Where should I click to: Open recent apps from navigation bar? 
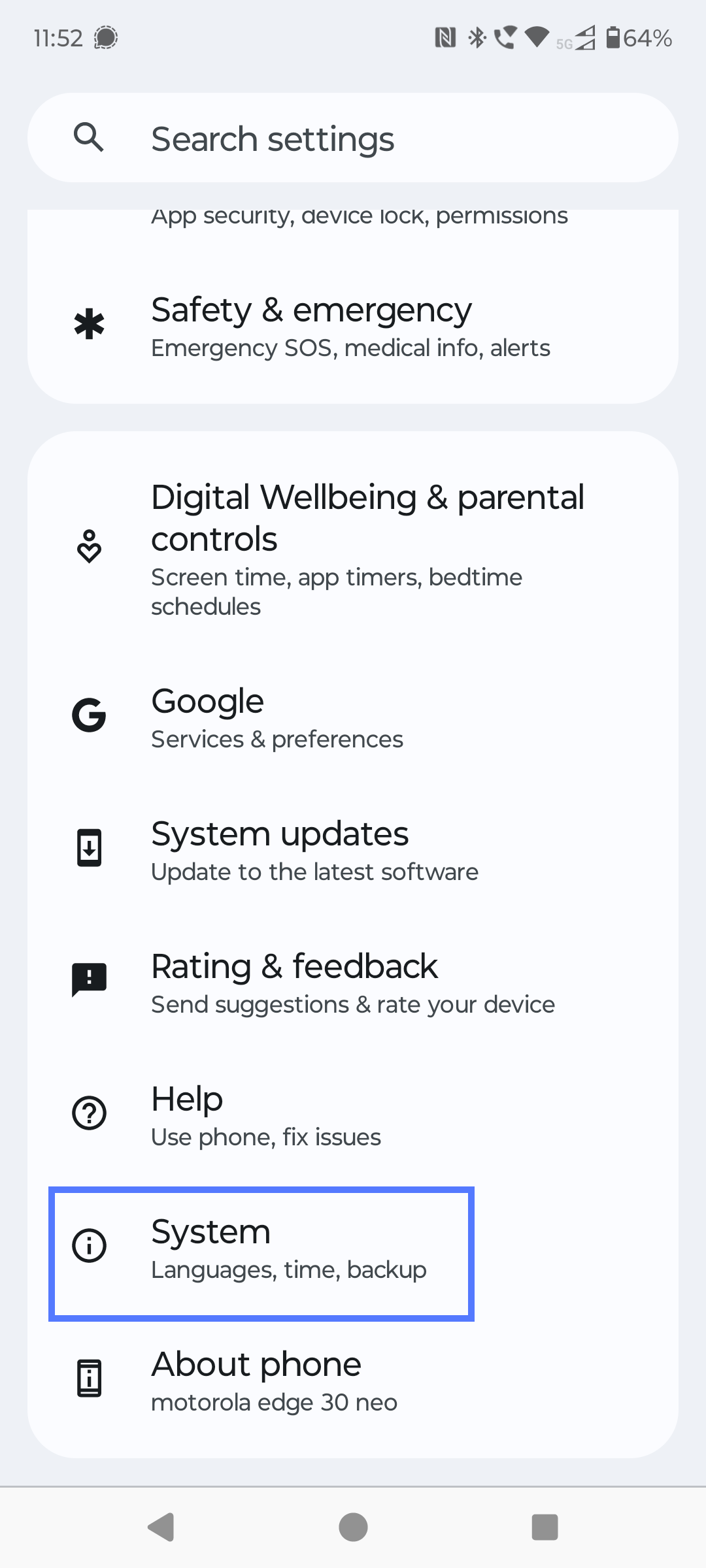[x=545, y=1527]
